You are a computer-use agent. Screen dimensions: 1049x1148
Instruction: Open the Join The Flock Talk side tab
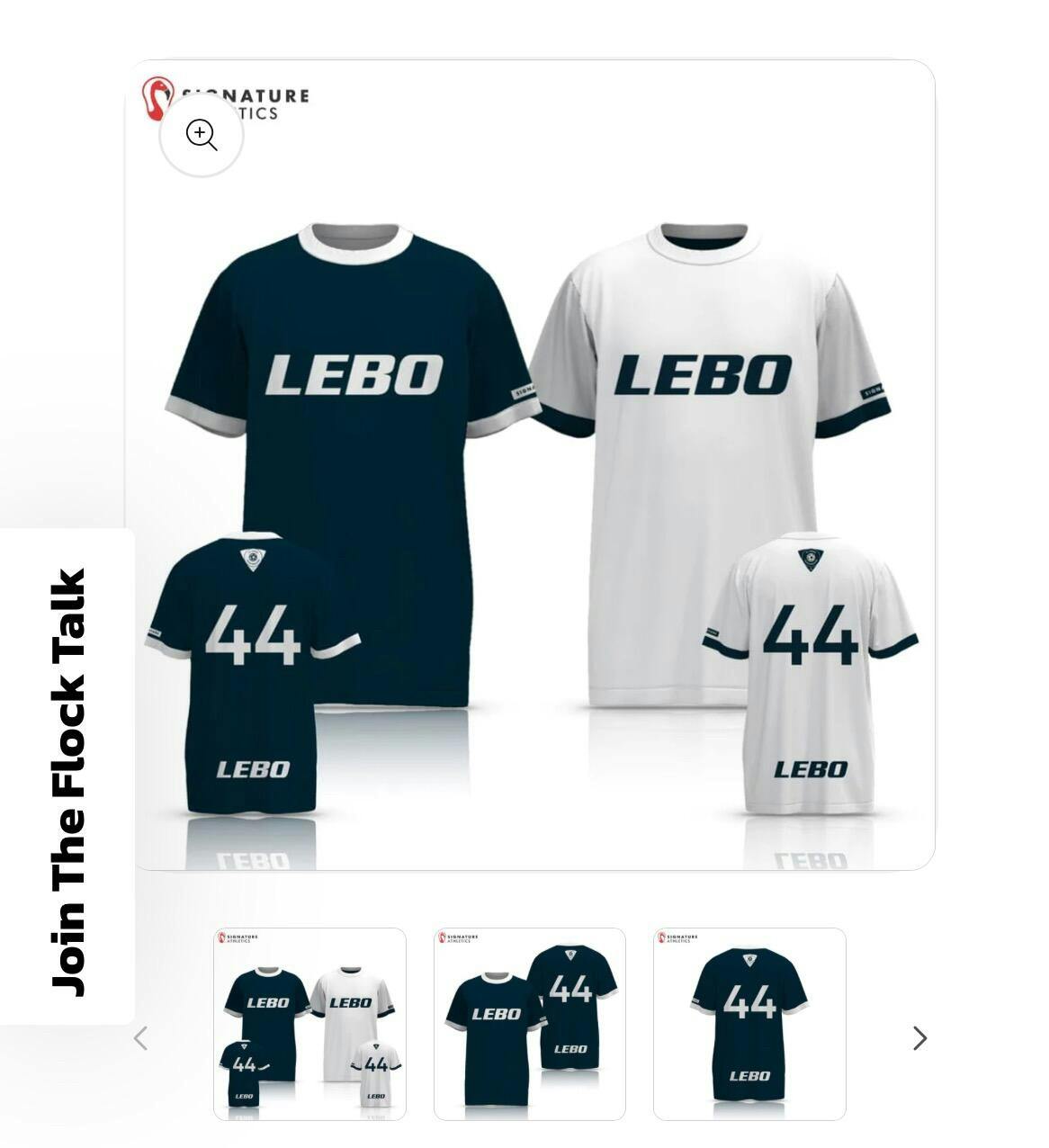coord(67,779)
